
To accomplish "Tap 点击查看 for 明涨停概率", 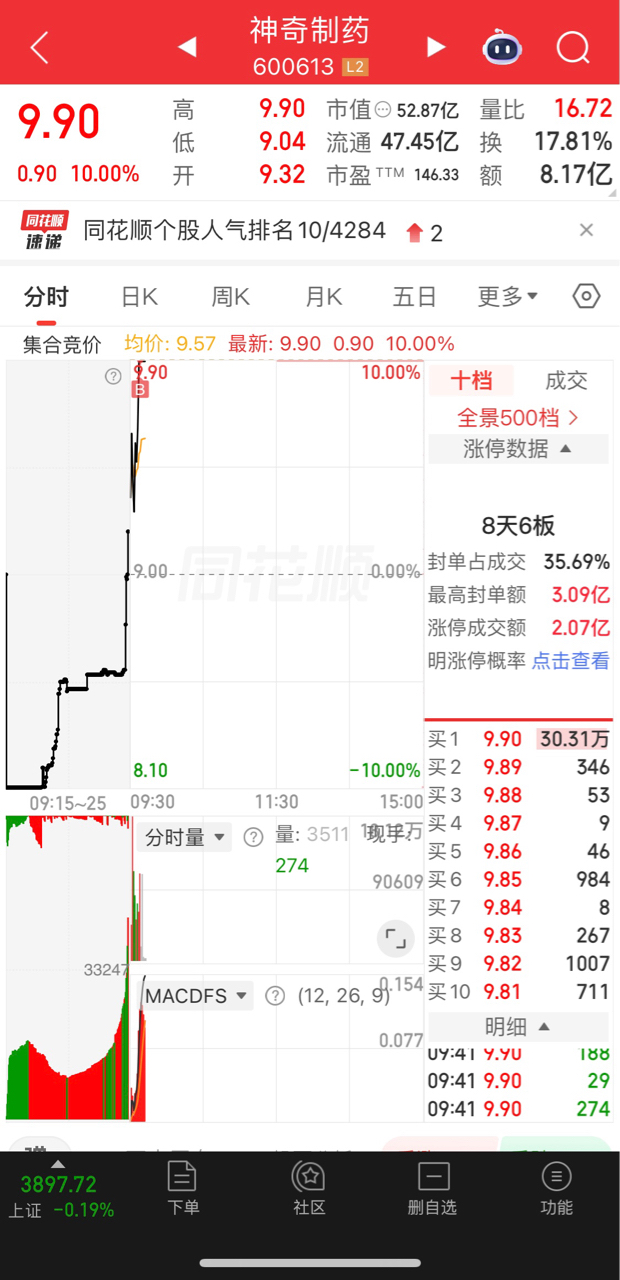I will click(x=570, y=661).
